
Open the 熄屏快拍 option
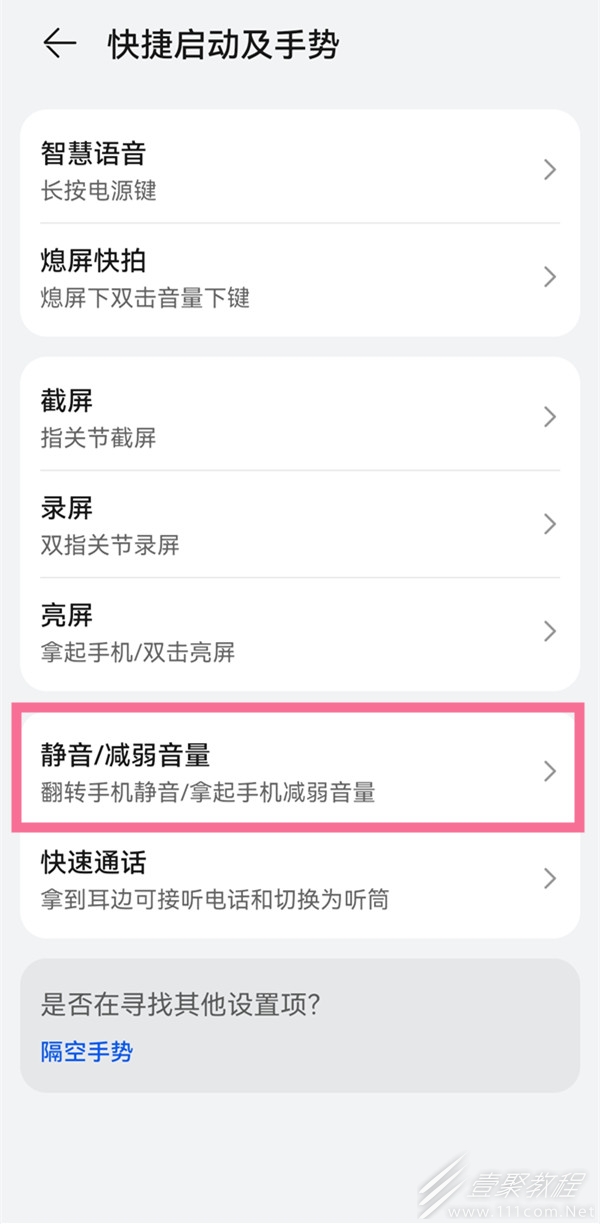pyautogui.click(x=300, y=277)
